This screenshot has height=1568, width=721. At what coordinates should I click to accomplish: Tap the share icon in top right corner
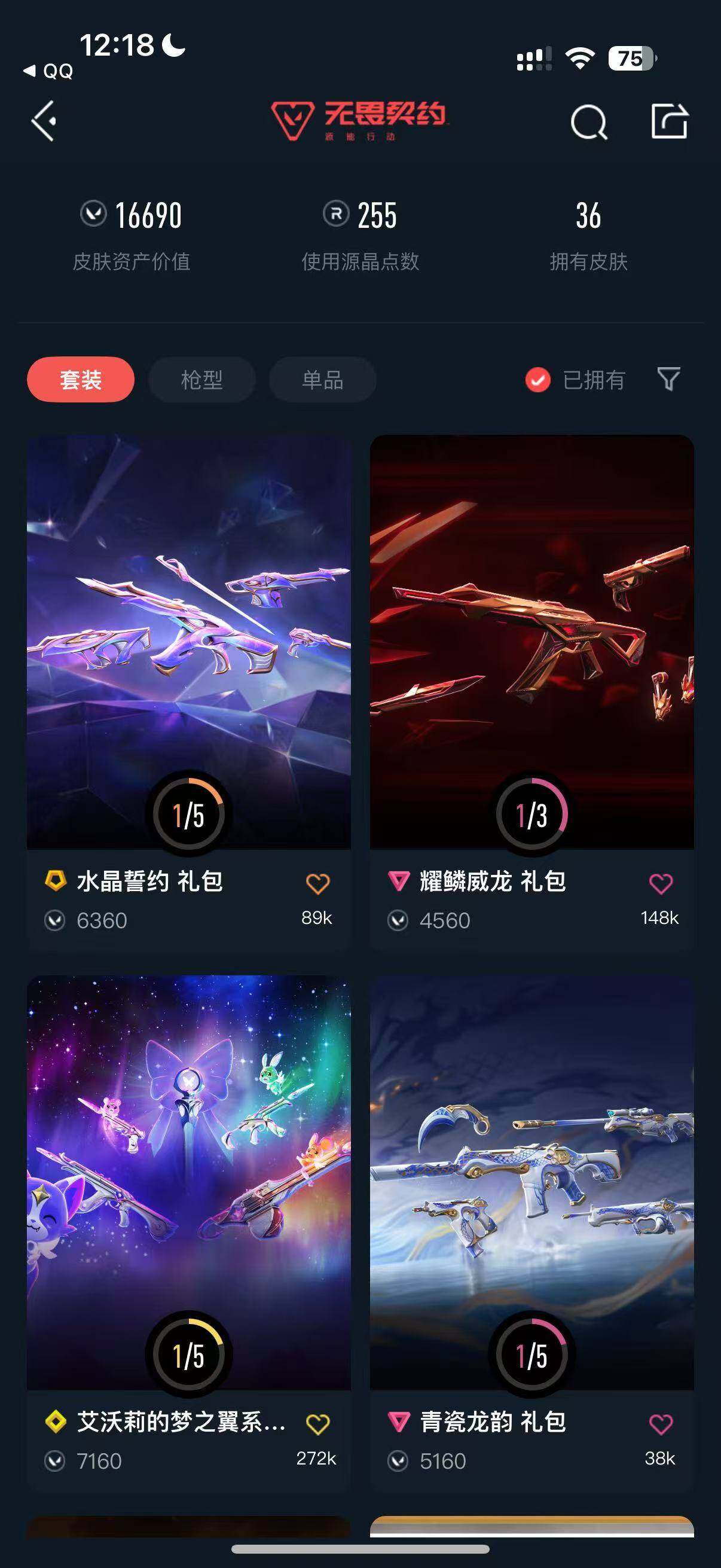click(x=669, y=121)
